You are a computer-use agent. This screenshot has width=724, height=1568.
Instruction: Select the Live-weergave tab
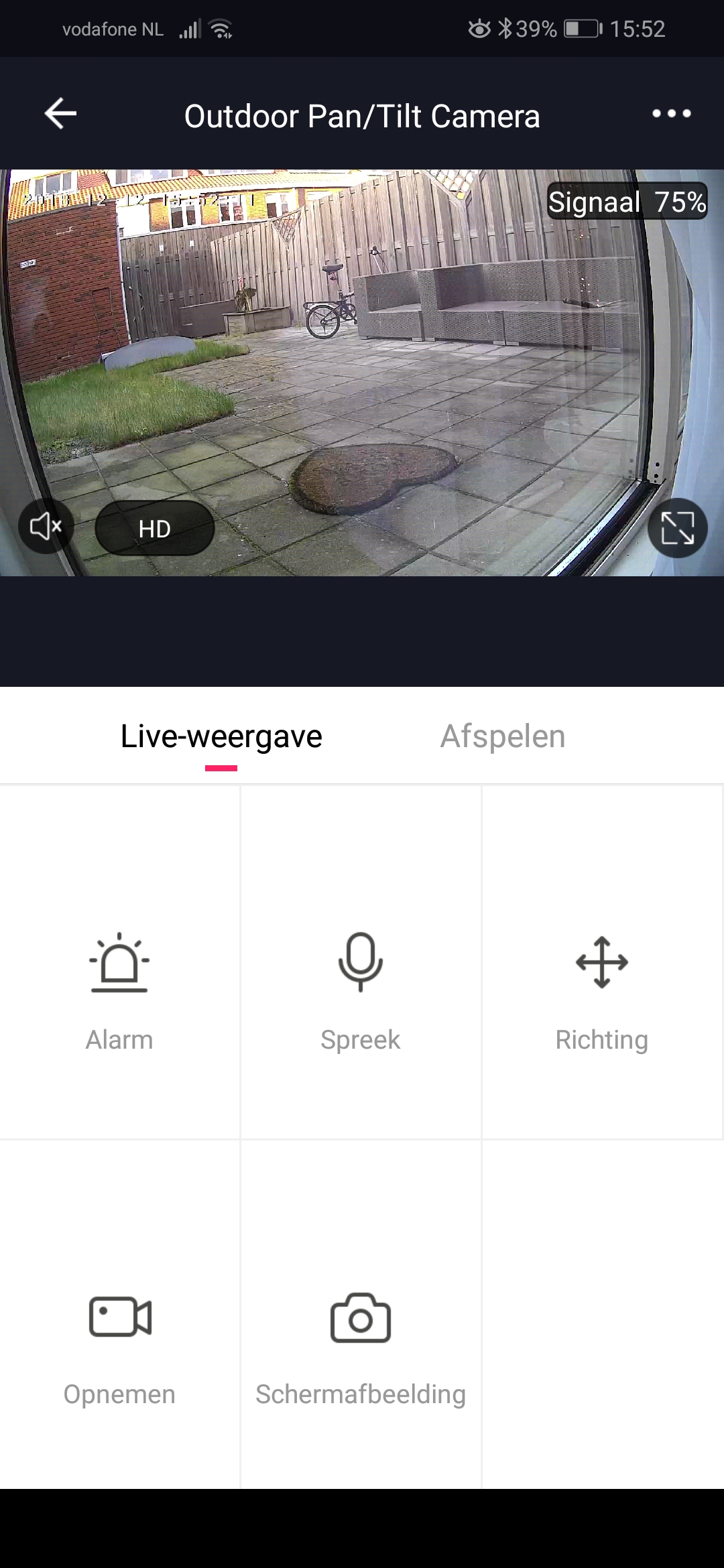221,736
